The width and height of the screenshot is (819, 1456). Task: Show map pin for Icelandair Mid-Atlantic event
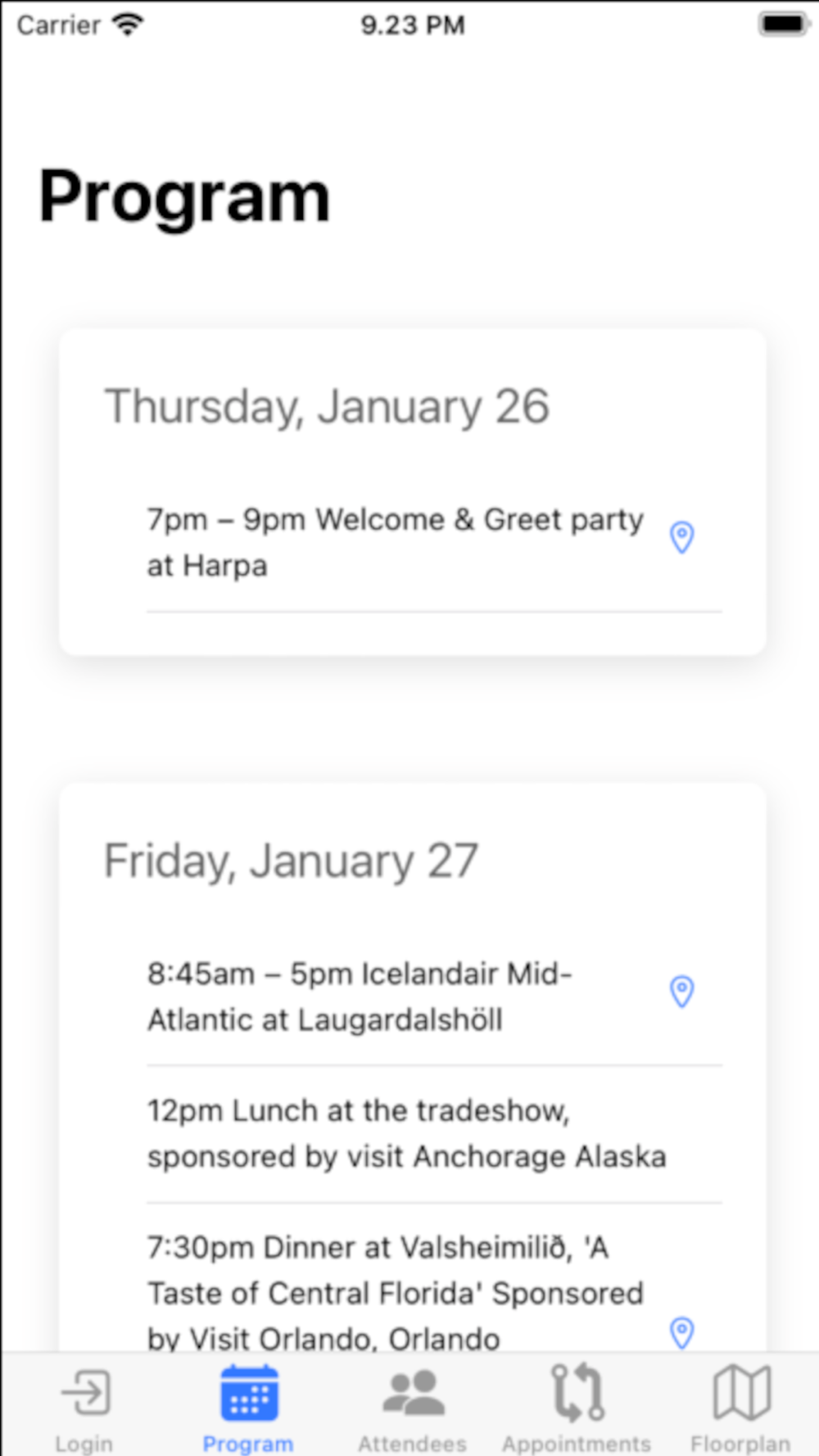click(681, 992)
